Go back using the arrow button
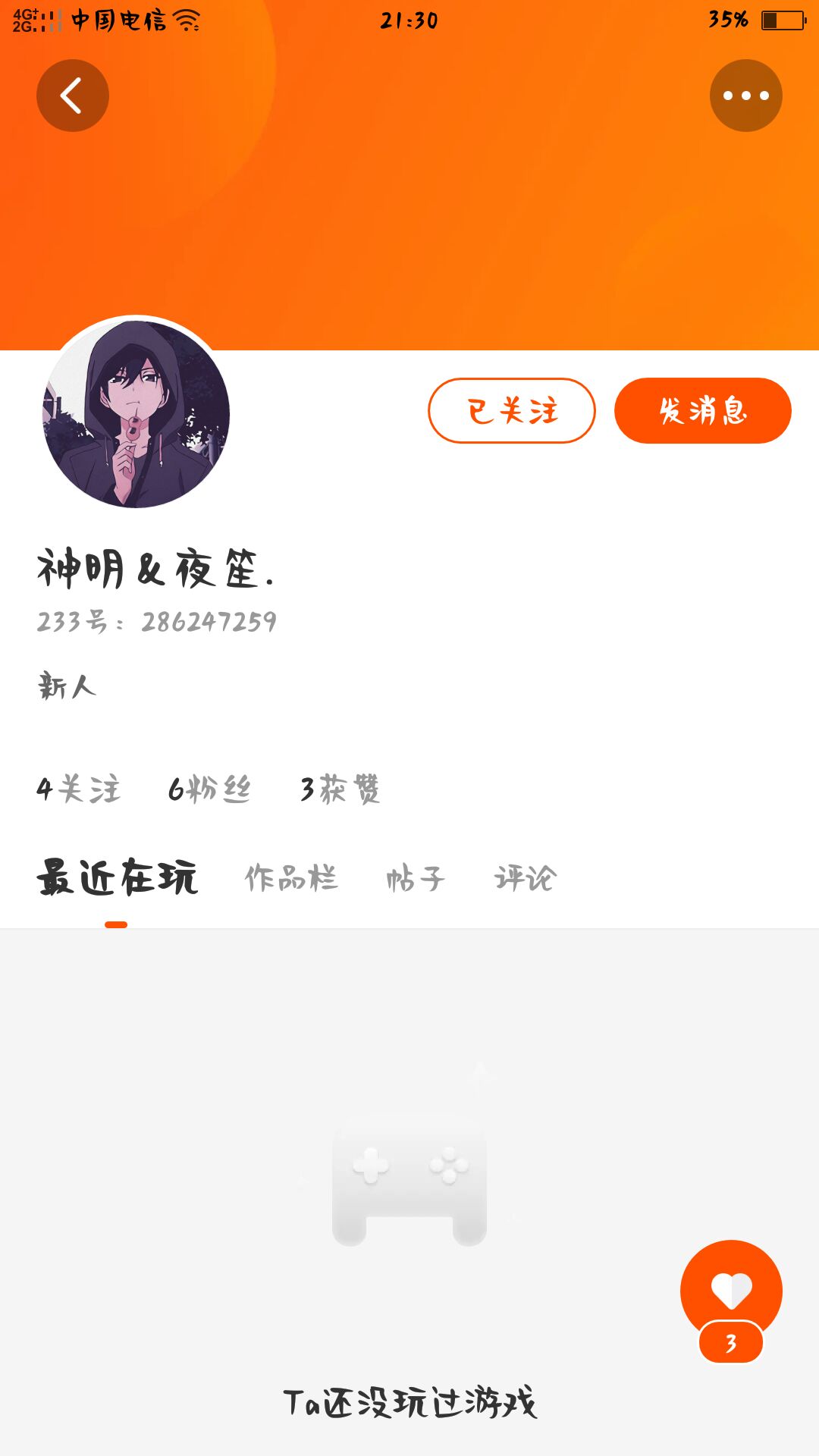This screenshot has height=1456, width=819. click(x=73, y=96)
